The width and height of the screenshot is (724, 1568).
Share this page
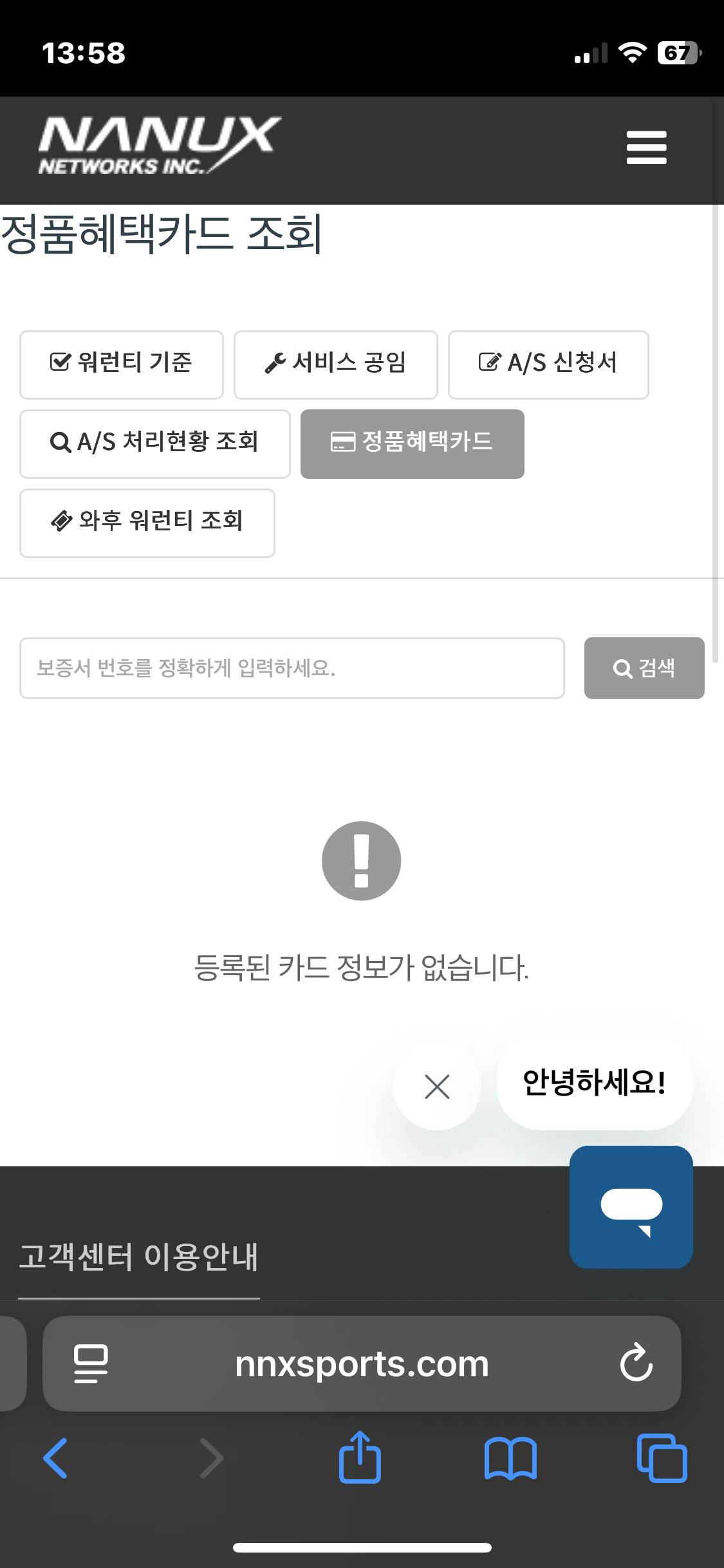(x=360, y=1458)
